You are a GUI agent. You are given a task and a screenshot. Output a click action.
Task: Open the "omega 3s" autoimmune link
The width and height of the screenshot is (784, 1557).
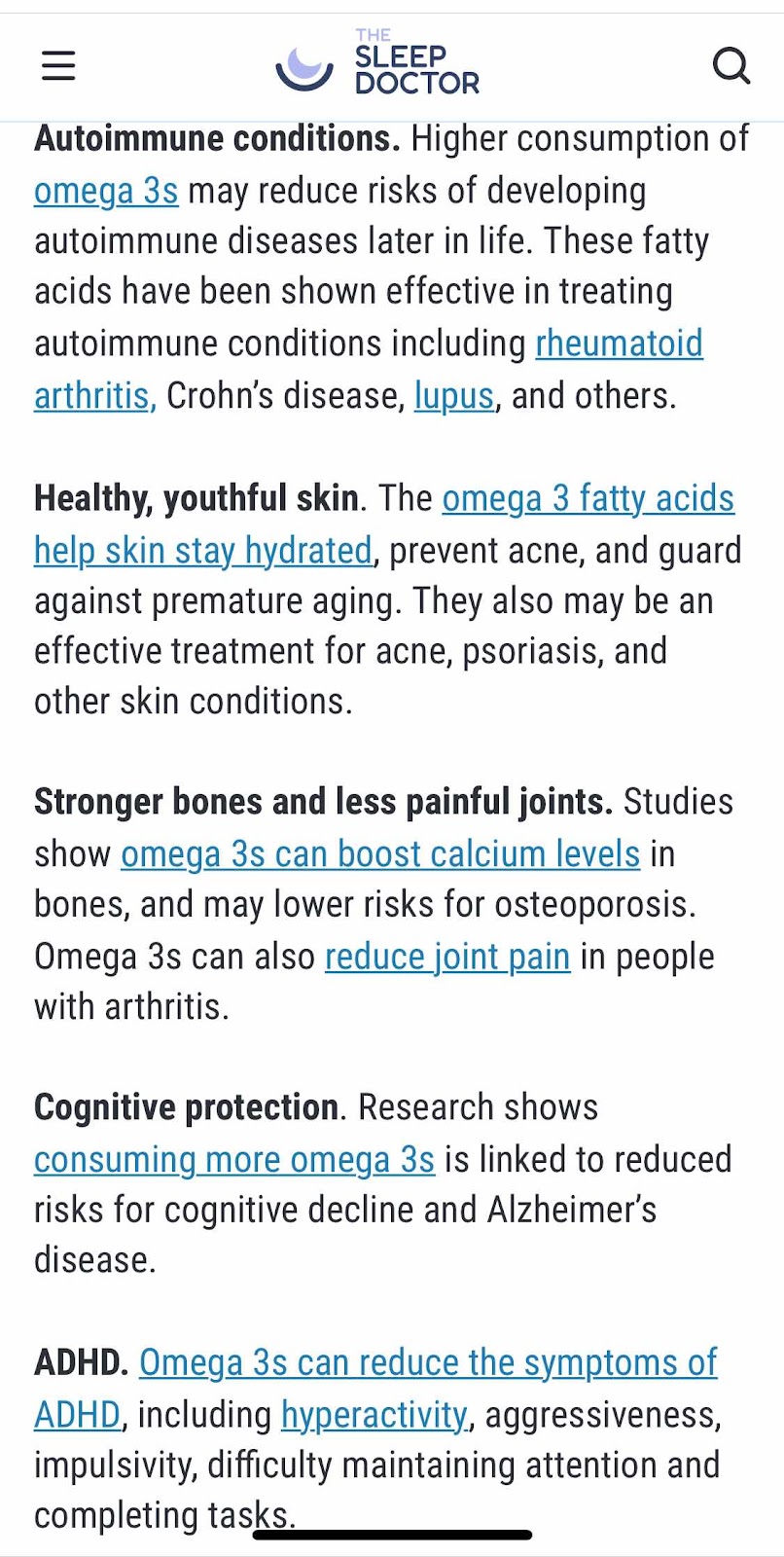pyautogui.click(x=106, y=191)
